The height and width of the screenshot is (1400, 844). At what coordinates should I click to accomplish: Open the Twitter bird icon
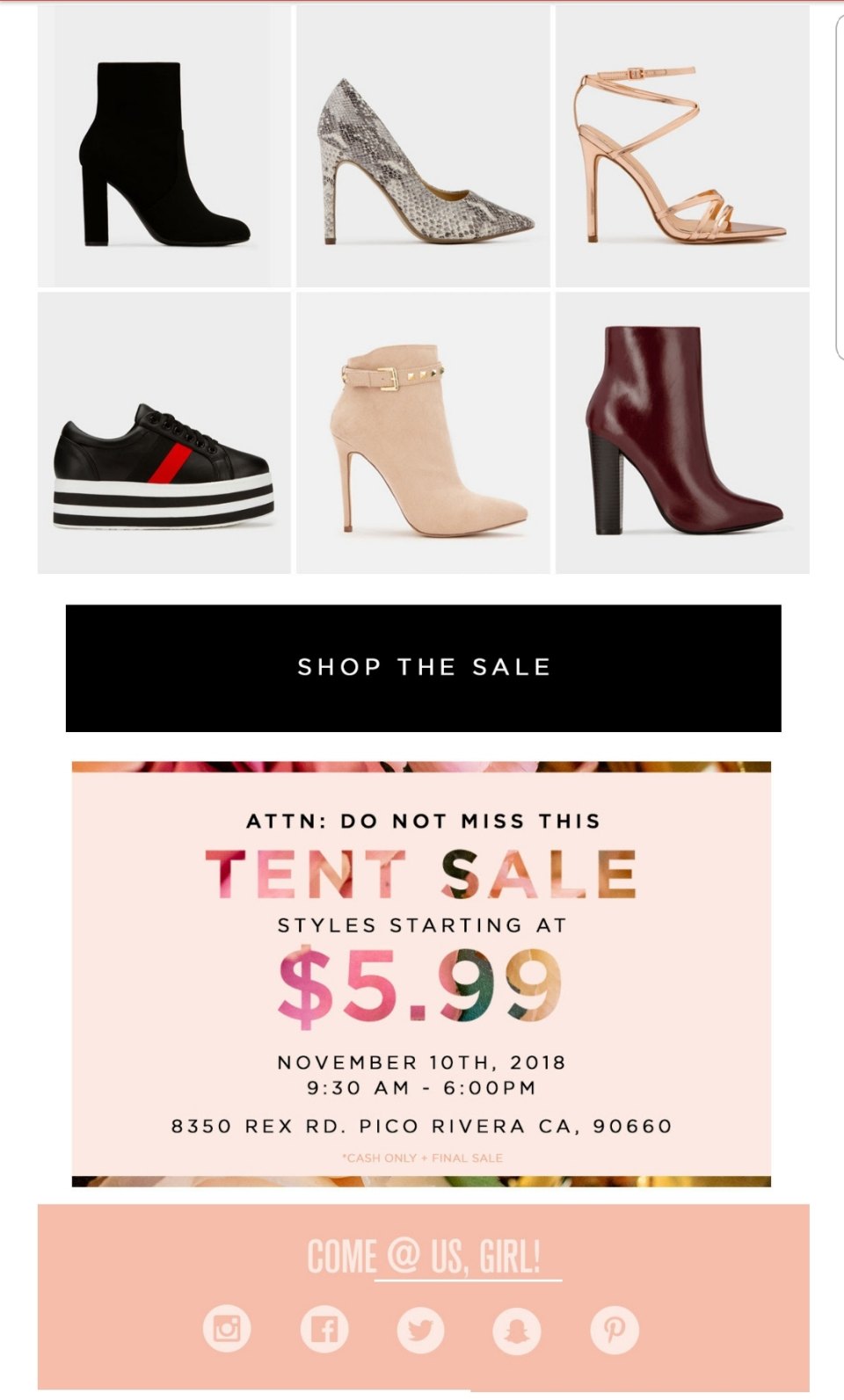[x=420, y=1328]
